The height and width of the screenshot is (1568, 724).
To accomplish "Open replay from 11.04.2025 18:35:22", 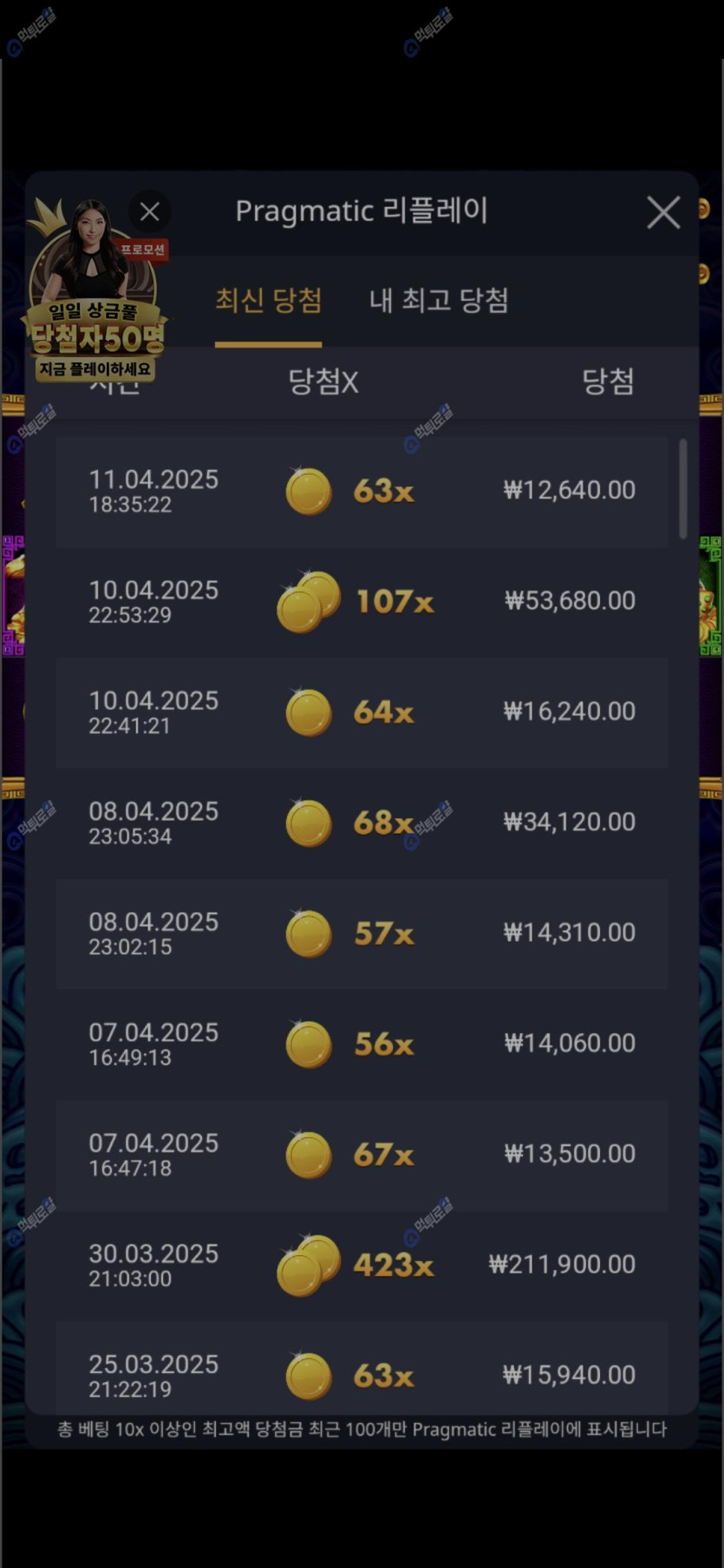I will (x=362, y=491).
